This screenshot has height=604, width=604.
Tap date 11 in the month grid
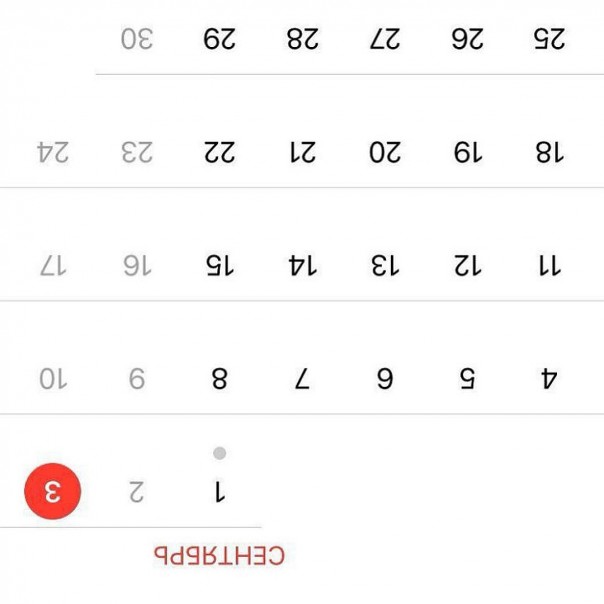tap(549, 266)
